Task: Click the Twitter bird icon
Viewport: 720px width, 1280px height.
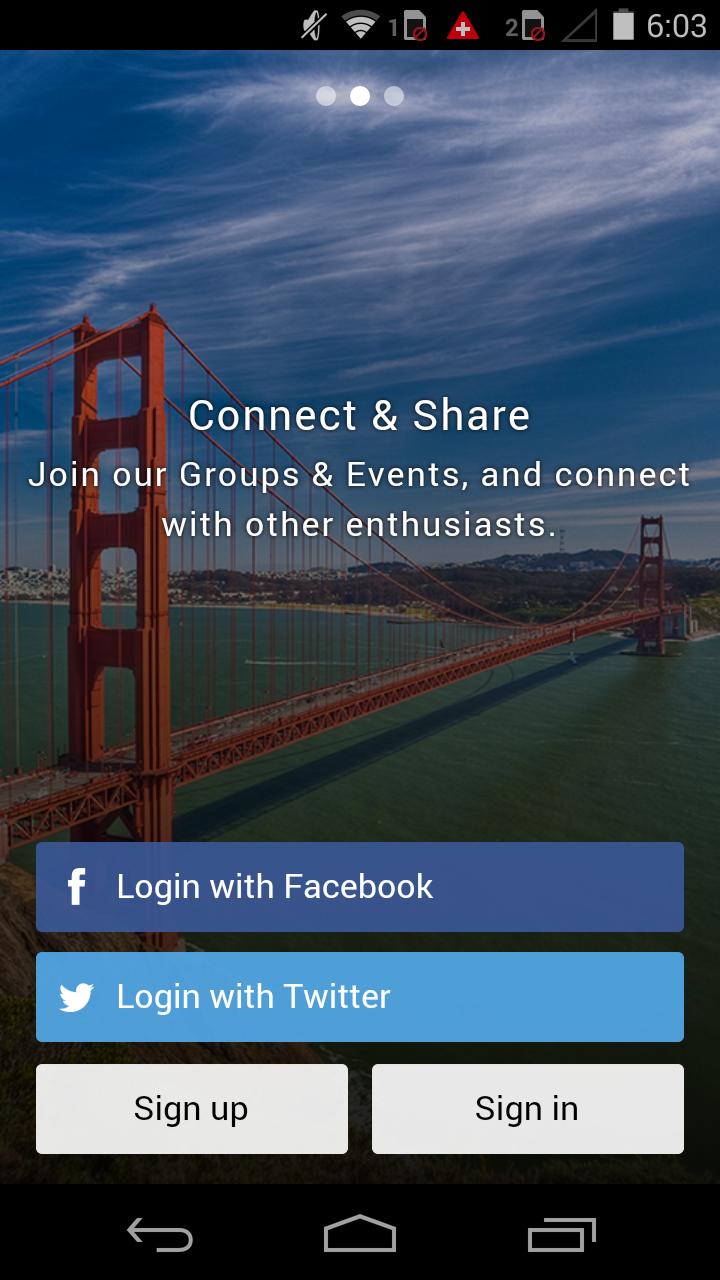Action: [75, 997]
